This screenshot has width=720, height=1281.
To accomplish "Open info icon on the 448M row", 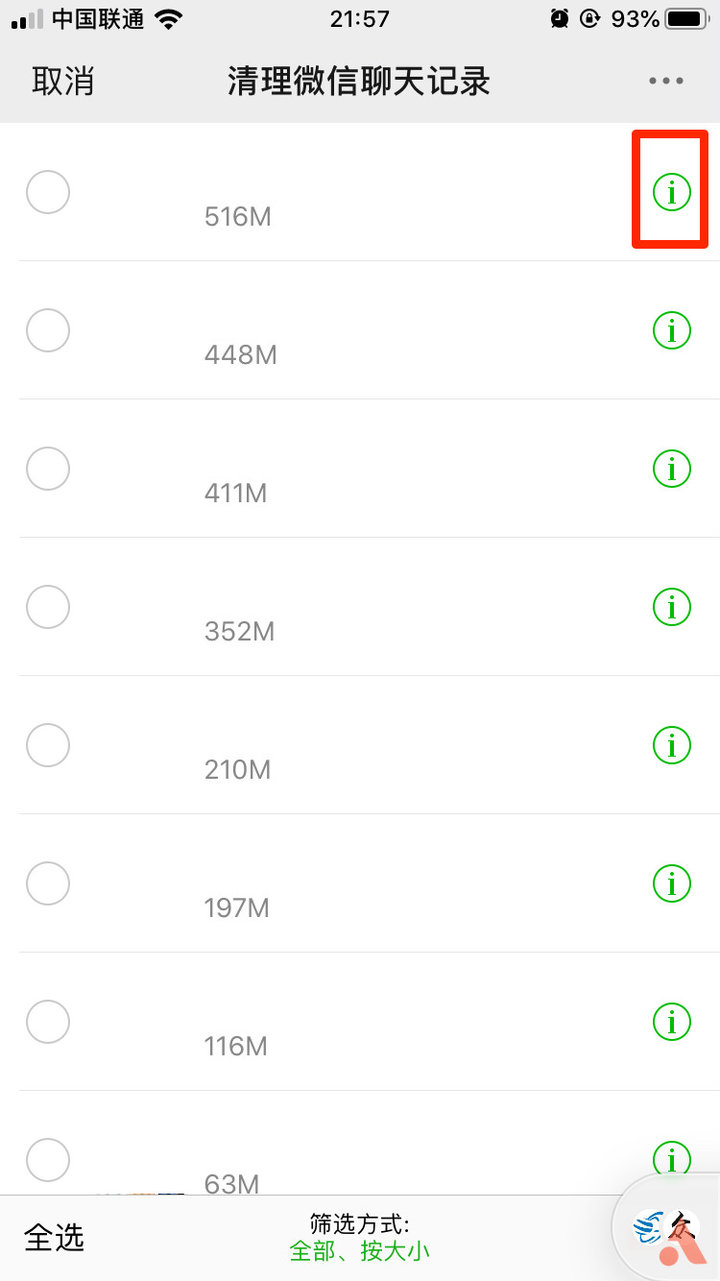I will pyautogui.click(x=670, y=329).
